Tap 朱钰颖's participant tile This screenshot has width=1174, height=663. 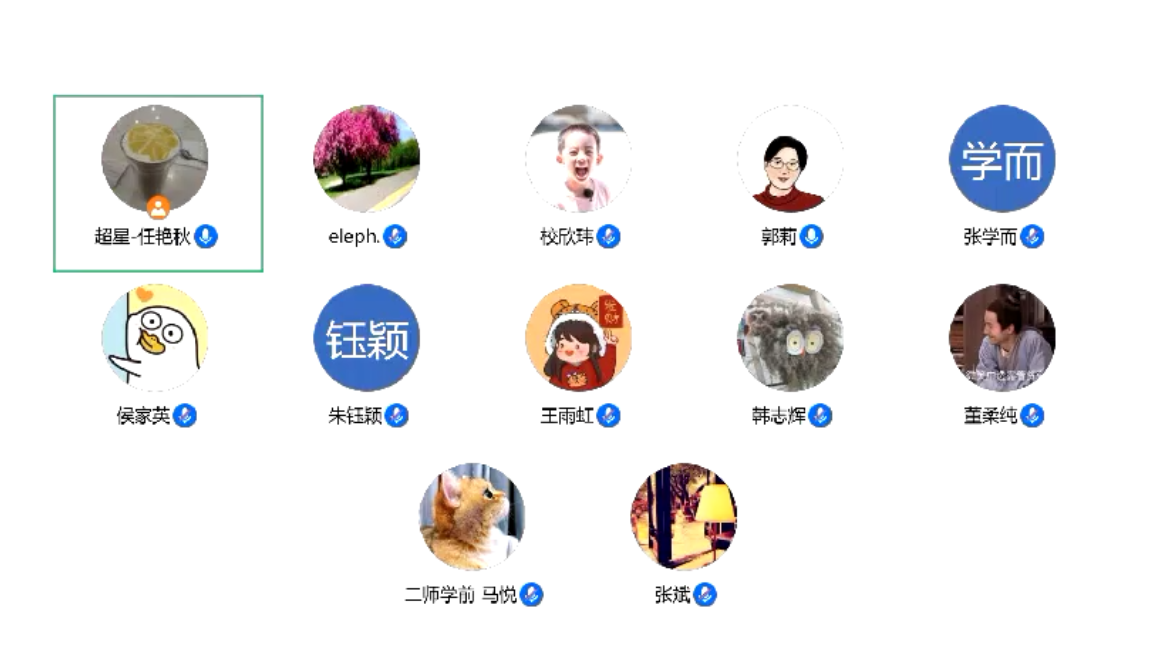(366, 337)
